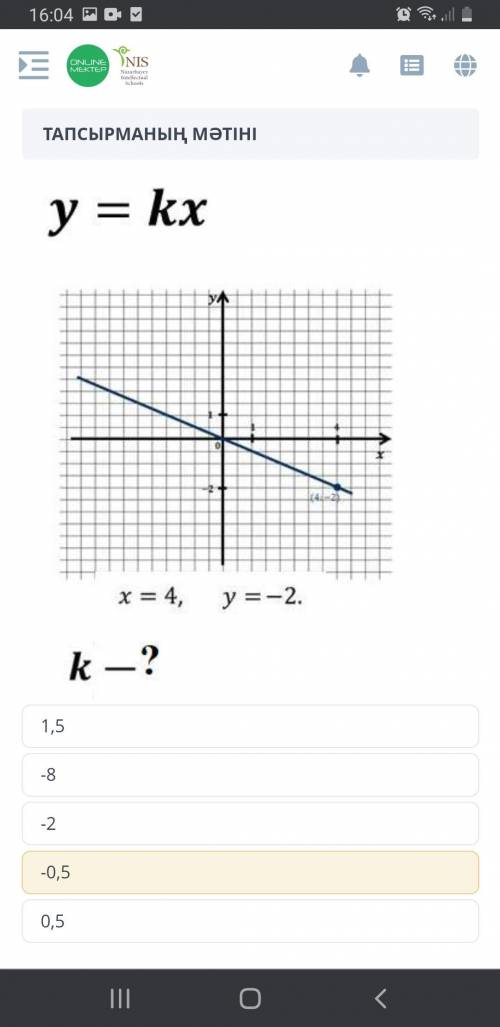Select the highlighted answer -0,5
The width and height of the screenshot is (500, 1027).
tap(250, 872)
